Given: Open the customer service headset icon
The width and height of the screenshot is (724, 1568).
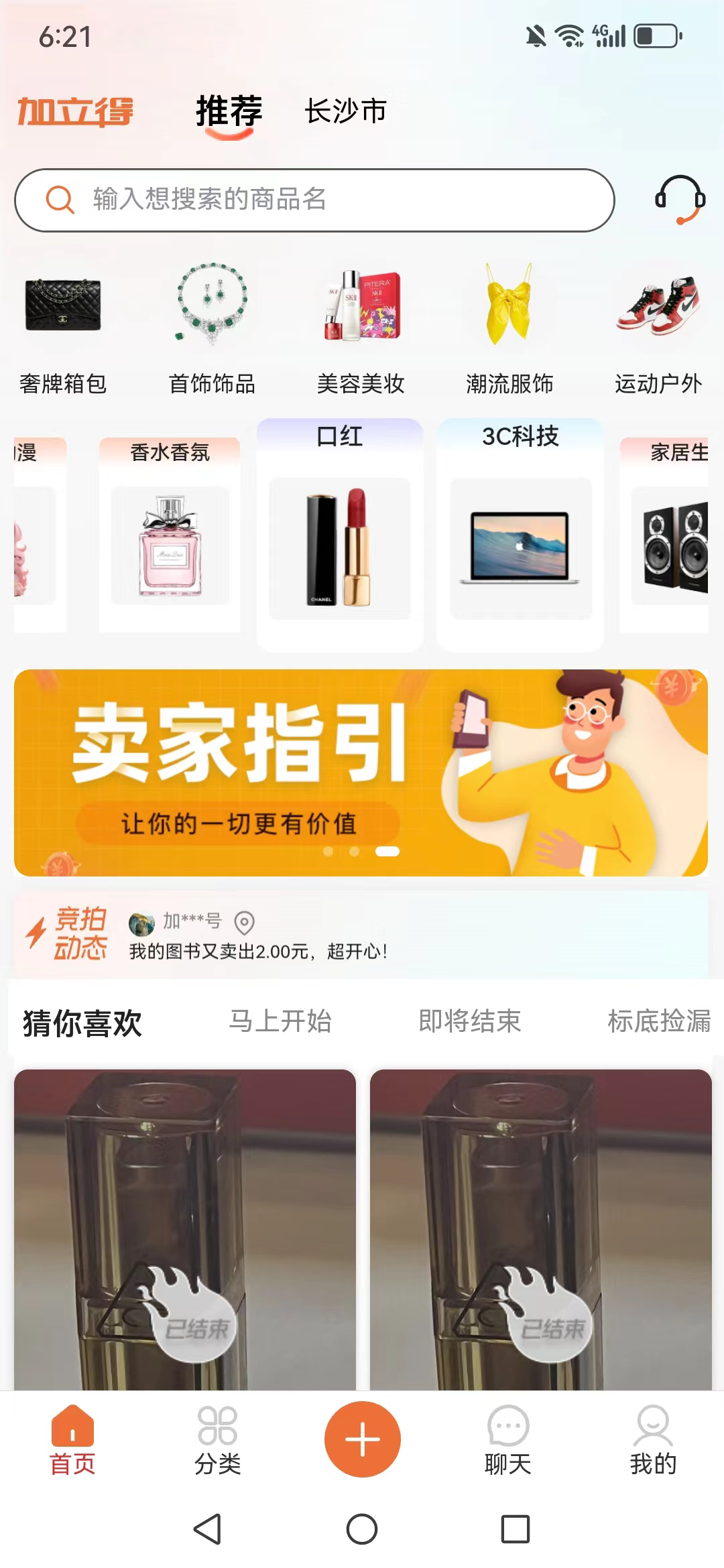Looking at the screenshot, I should point(680,200).
